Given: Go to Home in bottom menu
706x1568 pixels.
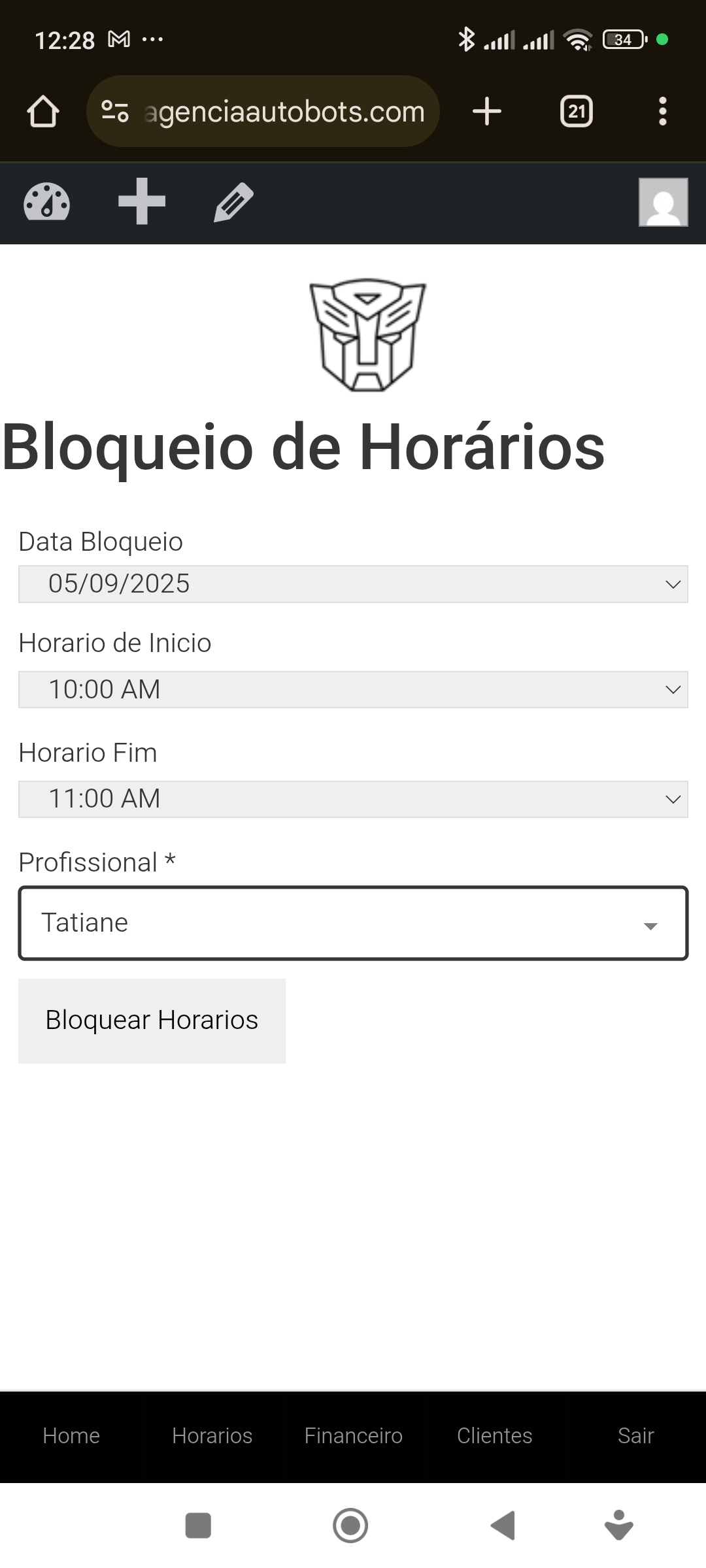Looking at the screenshot, I should click(71, 1435).
